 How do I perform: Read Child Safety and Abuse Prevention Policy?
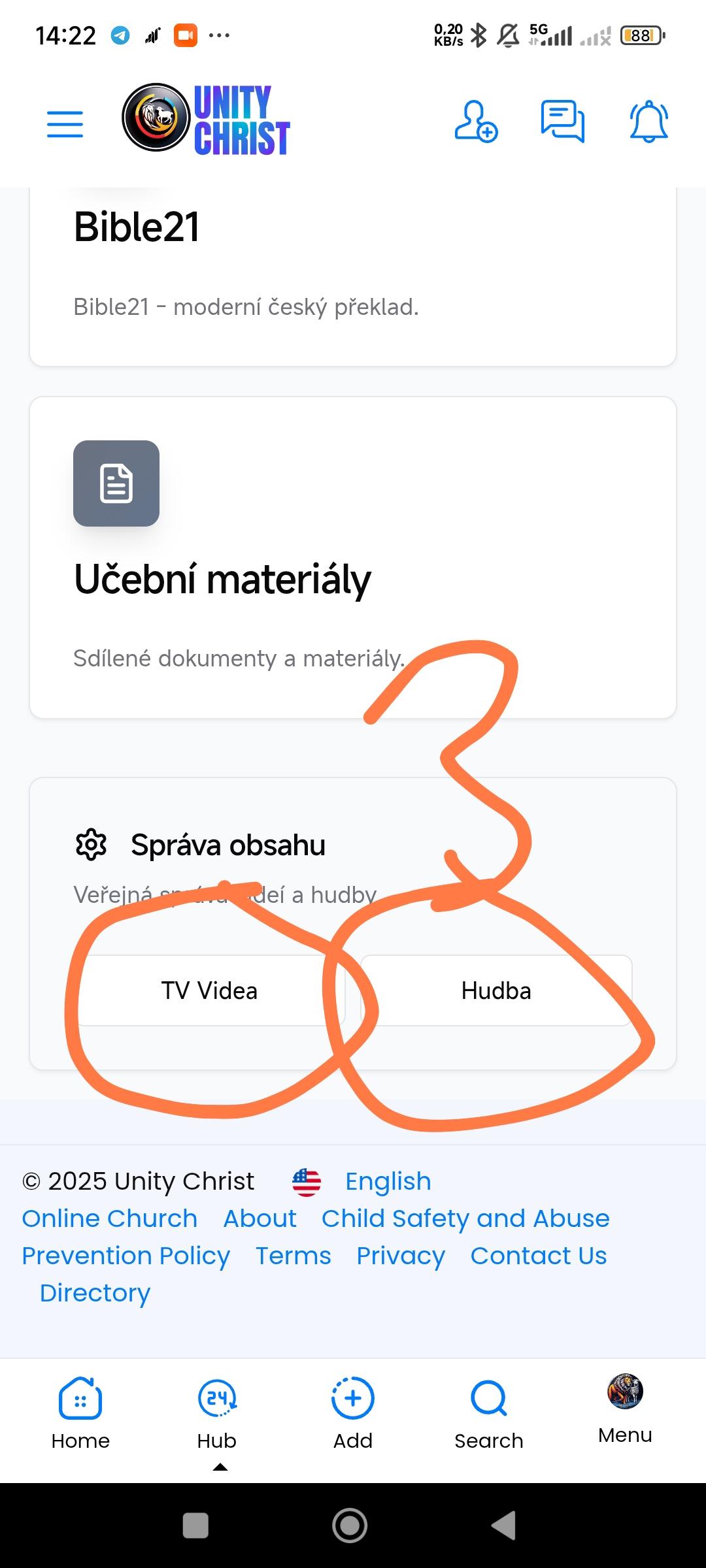[x=465, y=1218]
